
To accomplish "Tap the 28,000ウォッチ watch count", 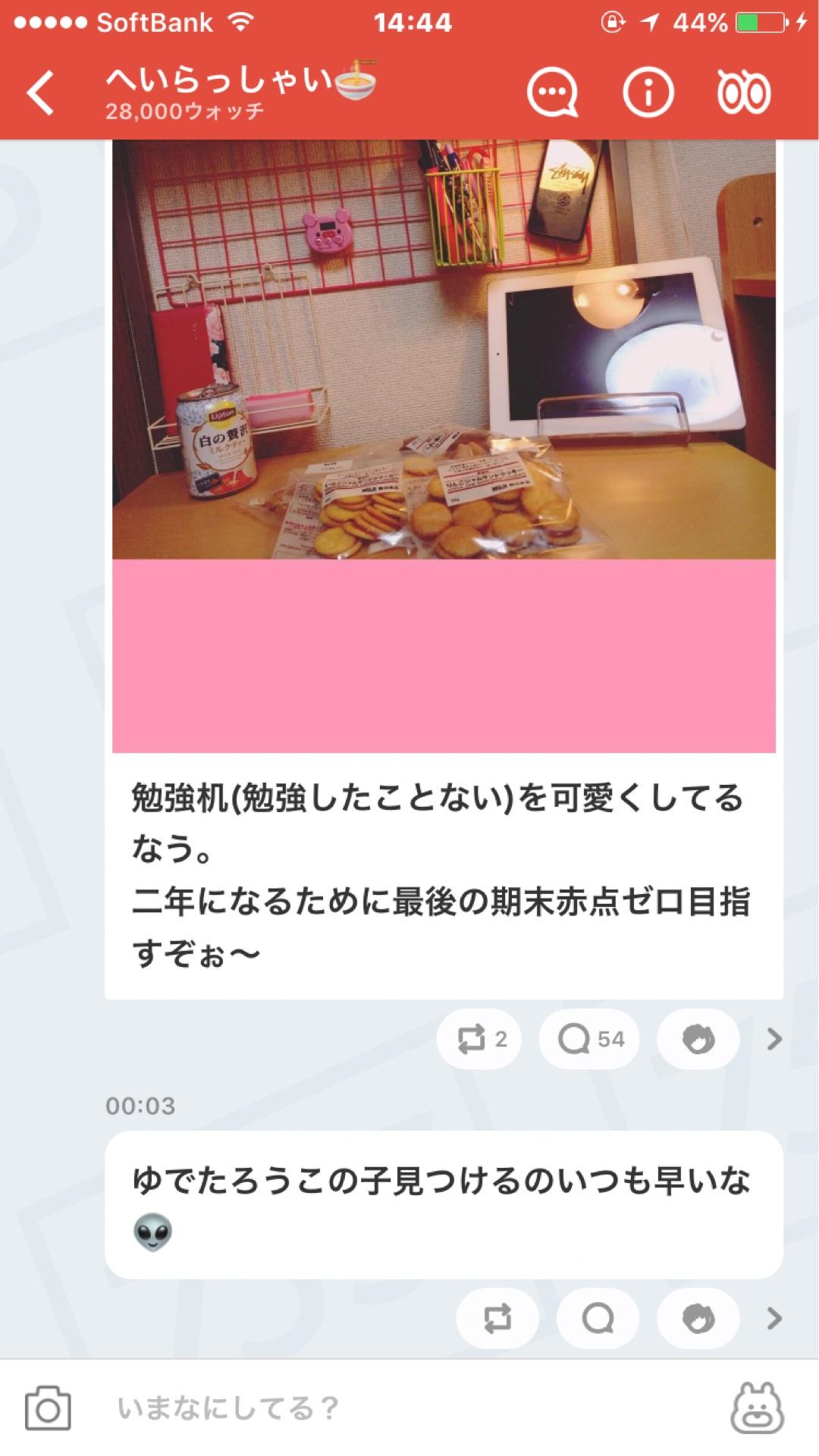I will [184, 111].
